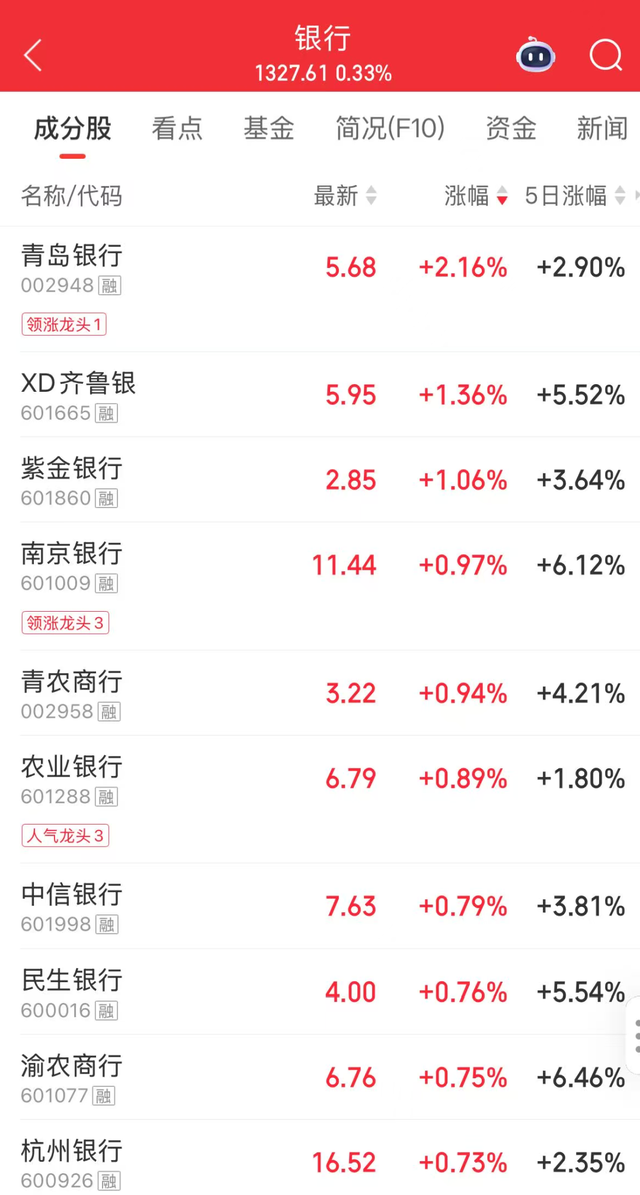View the 民生银行 stock
This screenshot has width=640, height=1195.
(x=320, y=992)
